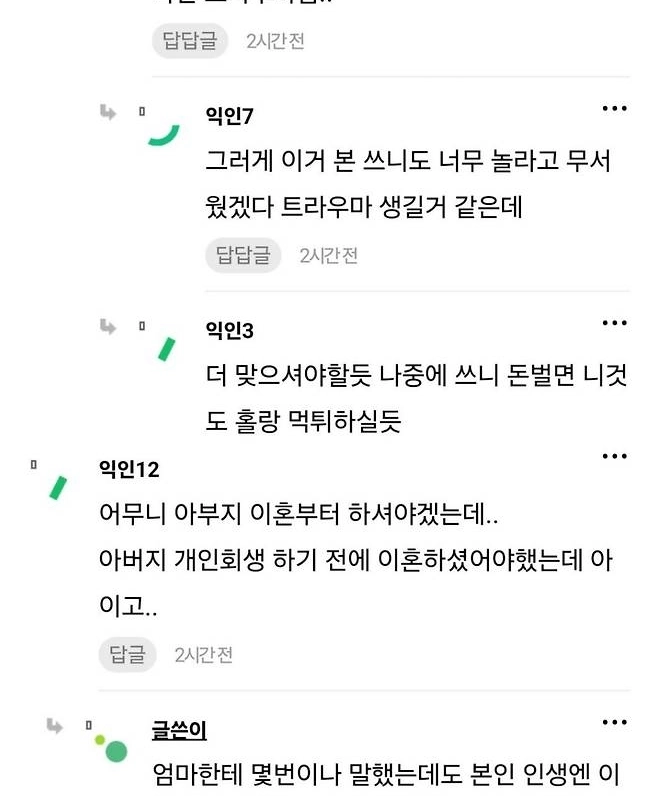
Task: Open overflow menu on 익인12's comment
Action: [614, 456]
